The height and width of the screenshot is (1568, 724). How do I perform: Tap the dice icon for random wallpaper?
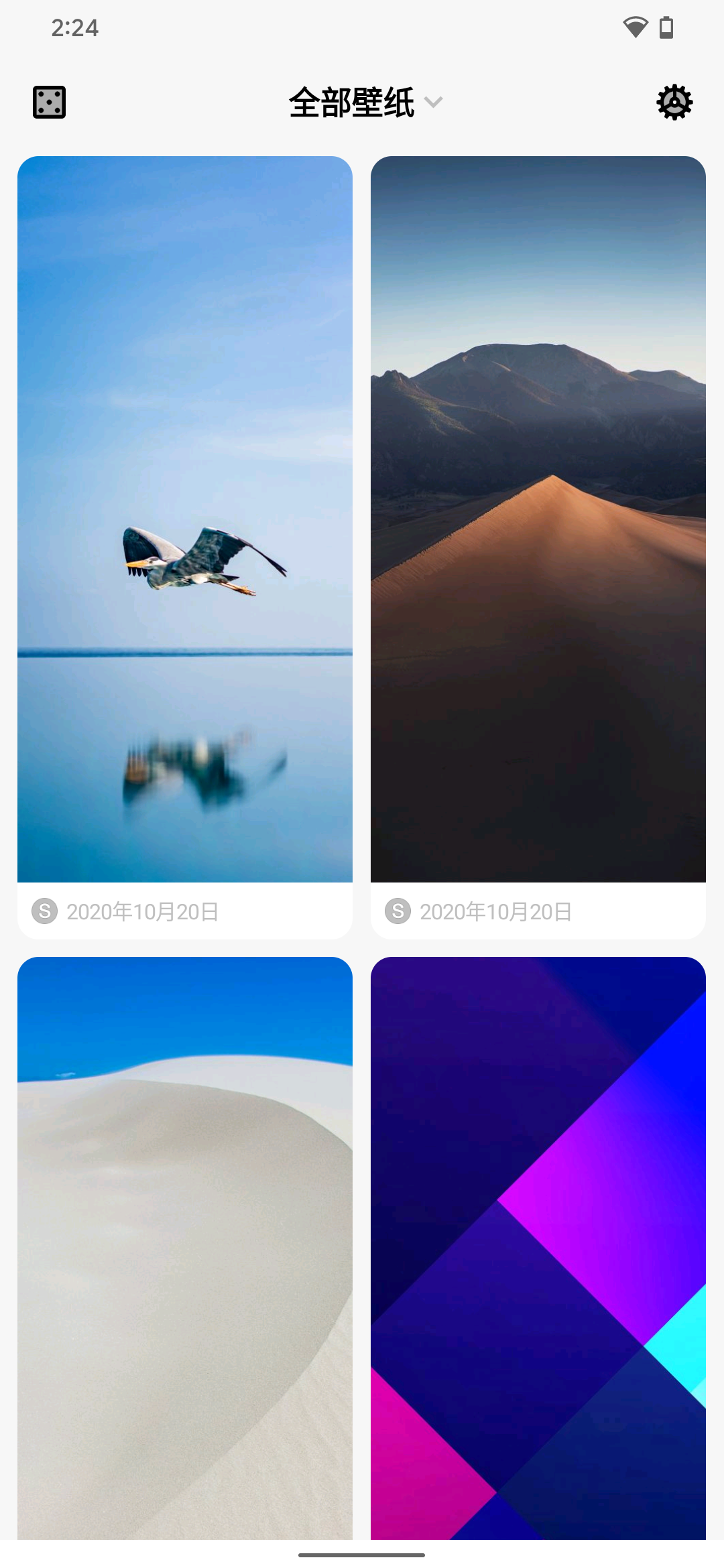coord(50,103)
